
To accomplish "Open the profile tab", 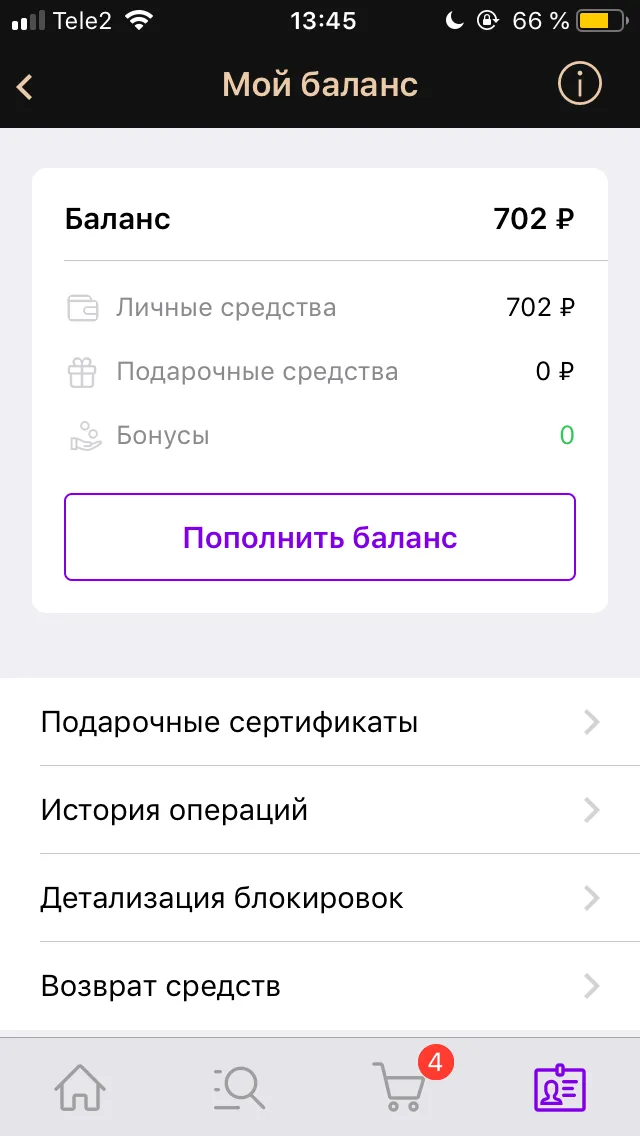I will coord(560,1088).
